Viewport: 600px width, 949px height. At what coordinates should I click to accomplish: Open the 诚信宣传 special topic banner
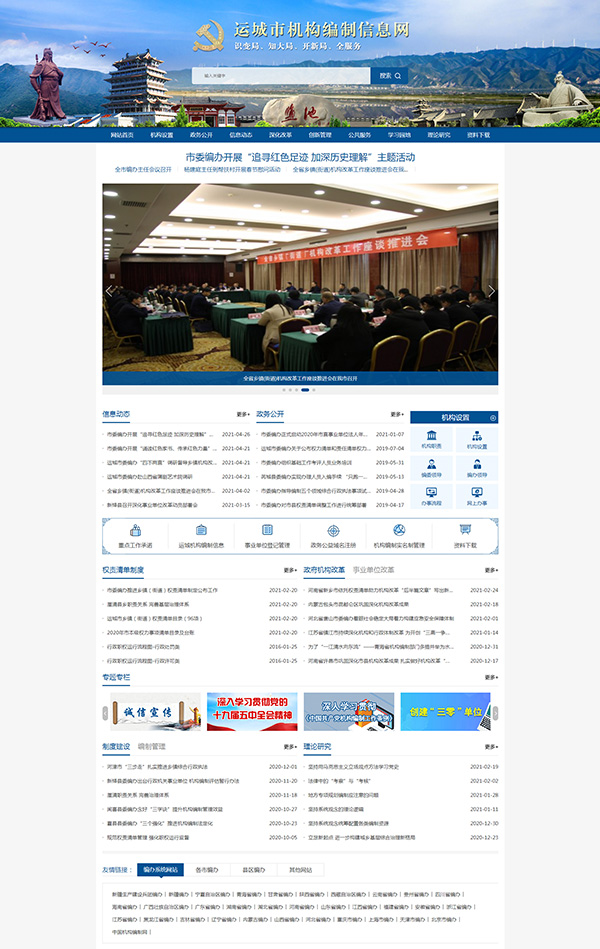pyautogui.click(x=154, y=712)
